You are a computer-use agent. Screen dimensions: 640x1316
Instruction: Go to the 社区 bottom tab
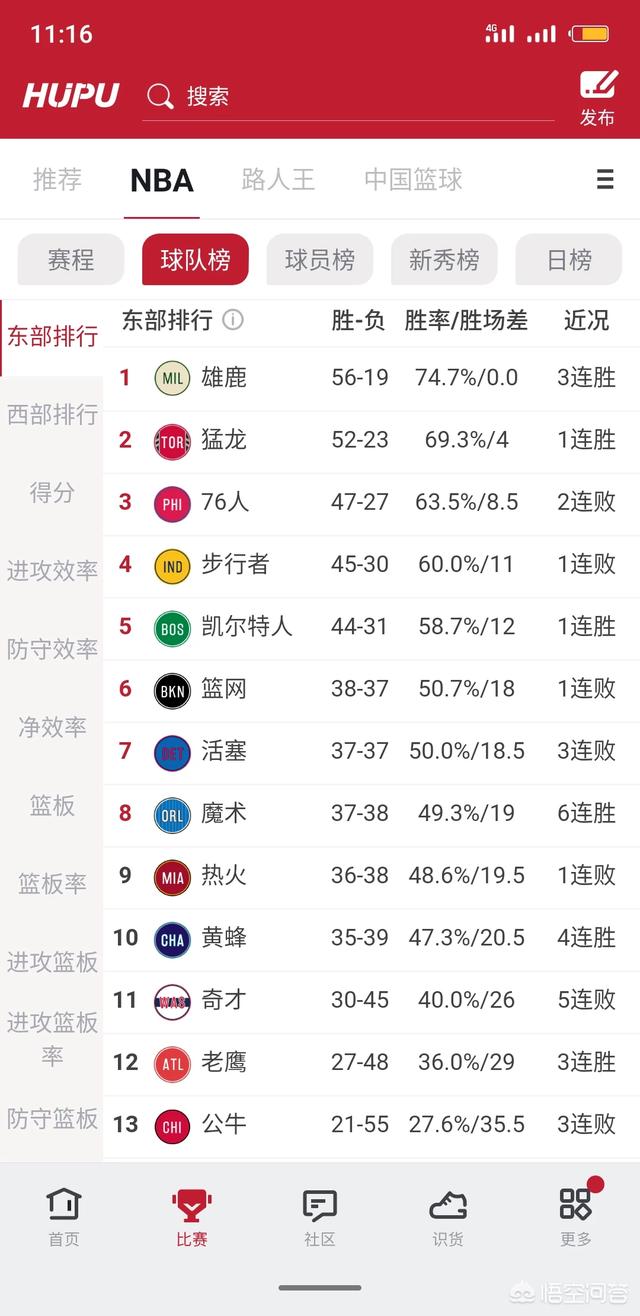pos(320,1217)
